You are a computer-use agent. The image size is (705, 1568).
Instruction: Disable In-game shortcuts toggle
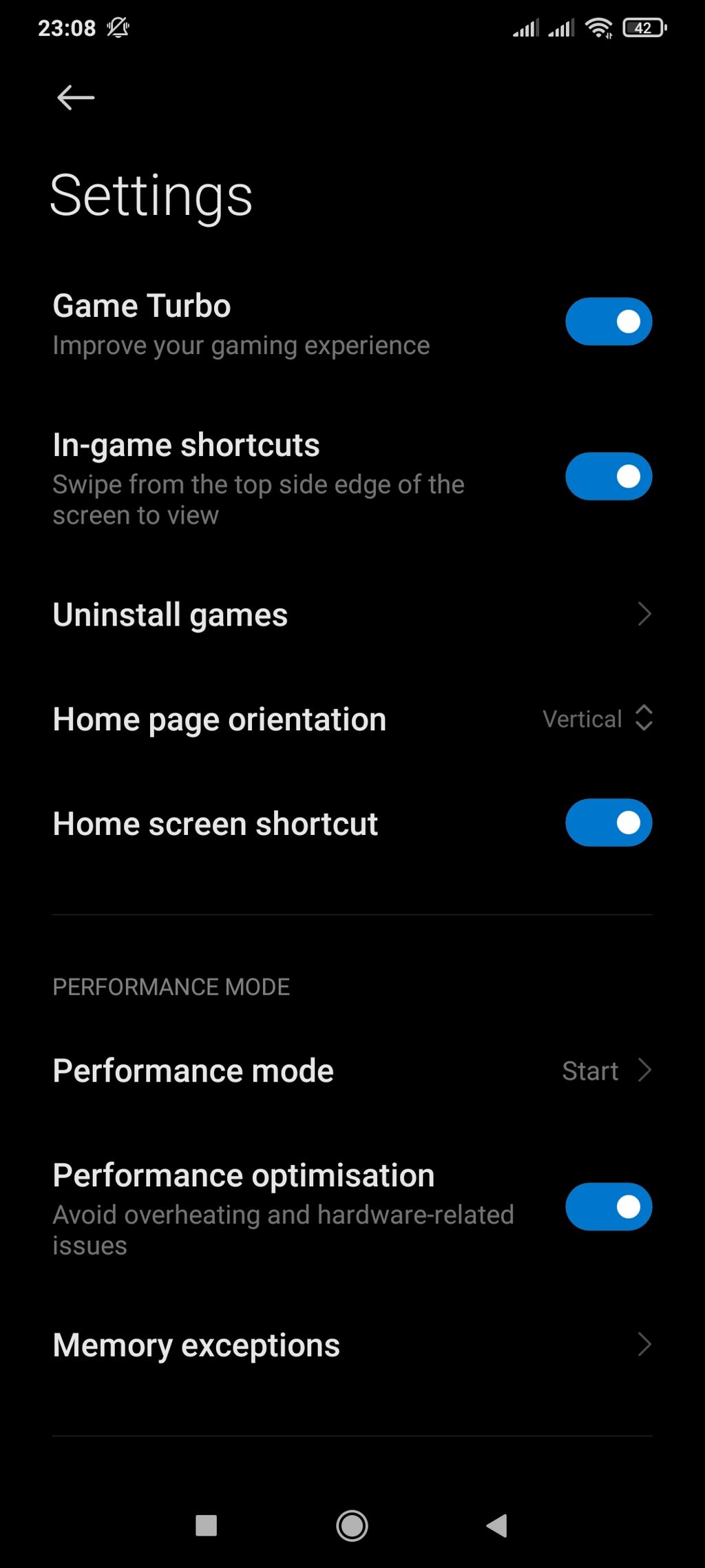(608, 477)
